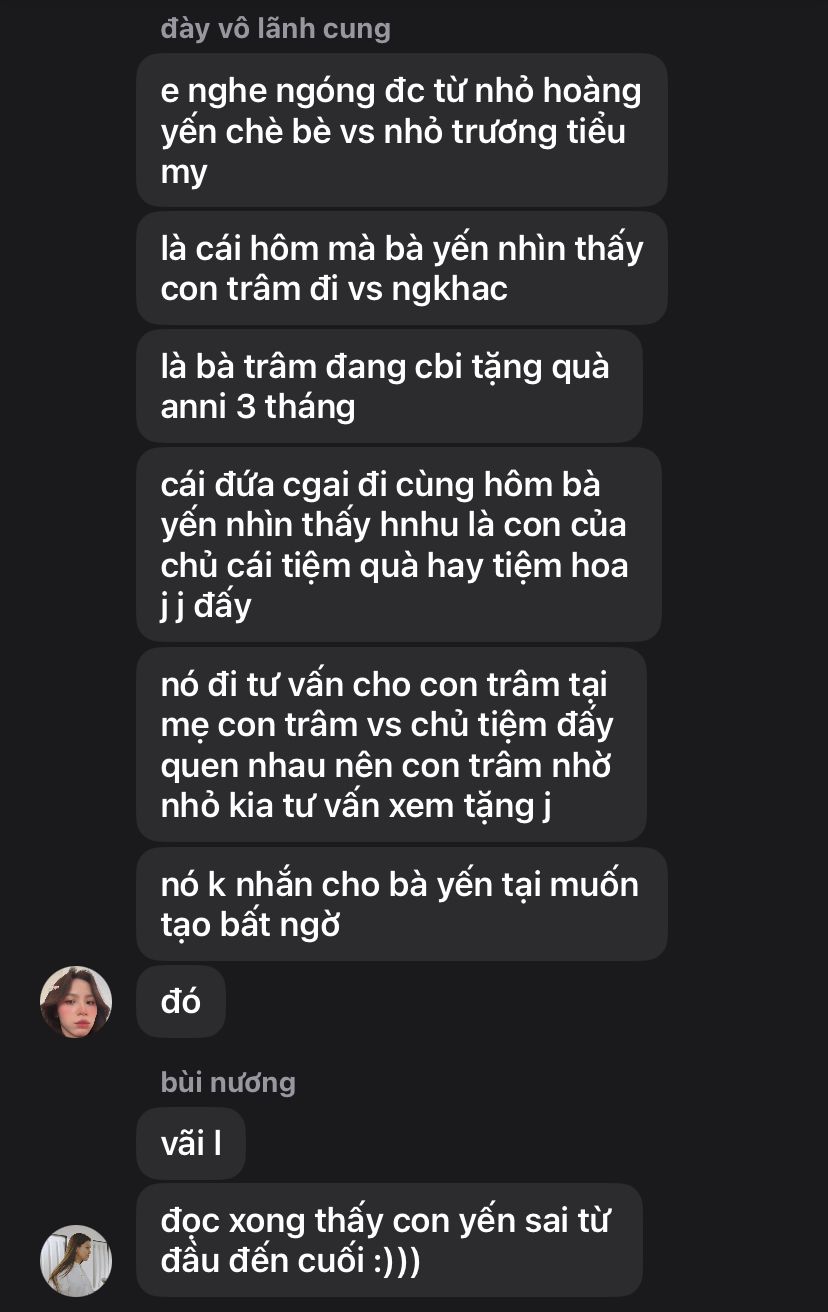The height and width of the screenshot is (1312, 828).
Task: Open profile picture of đày vô lãnh cung
Action: 76,1002
